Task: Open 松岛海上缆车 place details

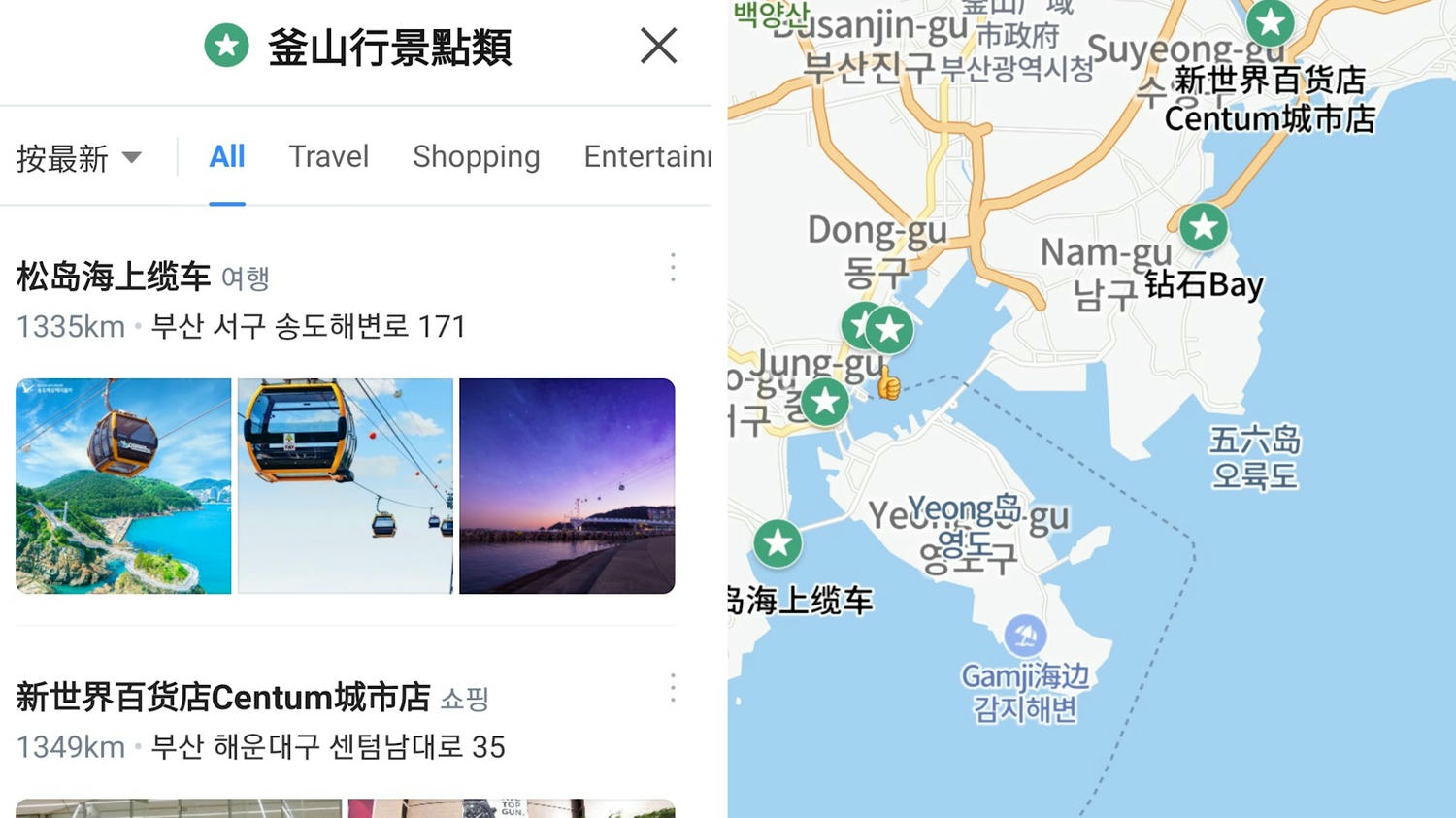Action: click(114, 278)
